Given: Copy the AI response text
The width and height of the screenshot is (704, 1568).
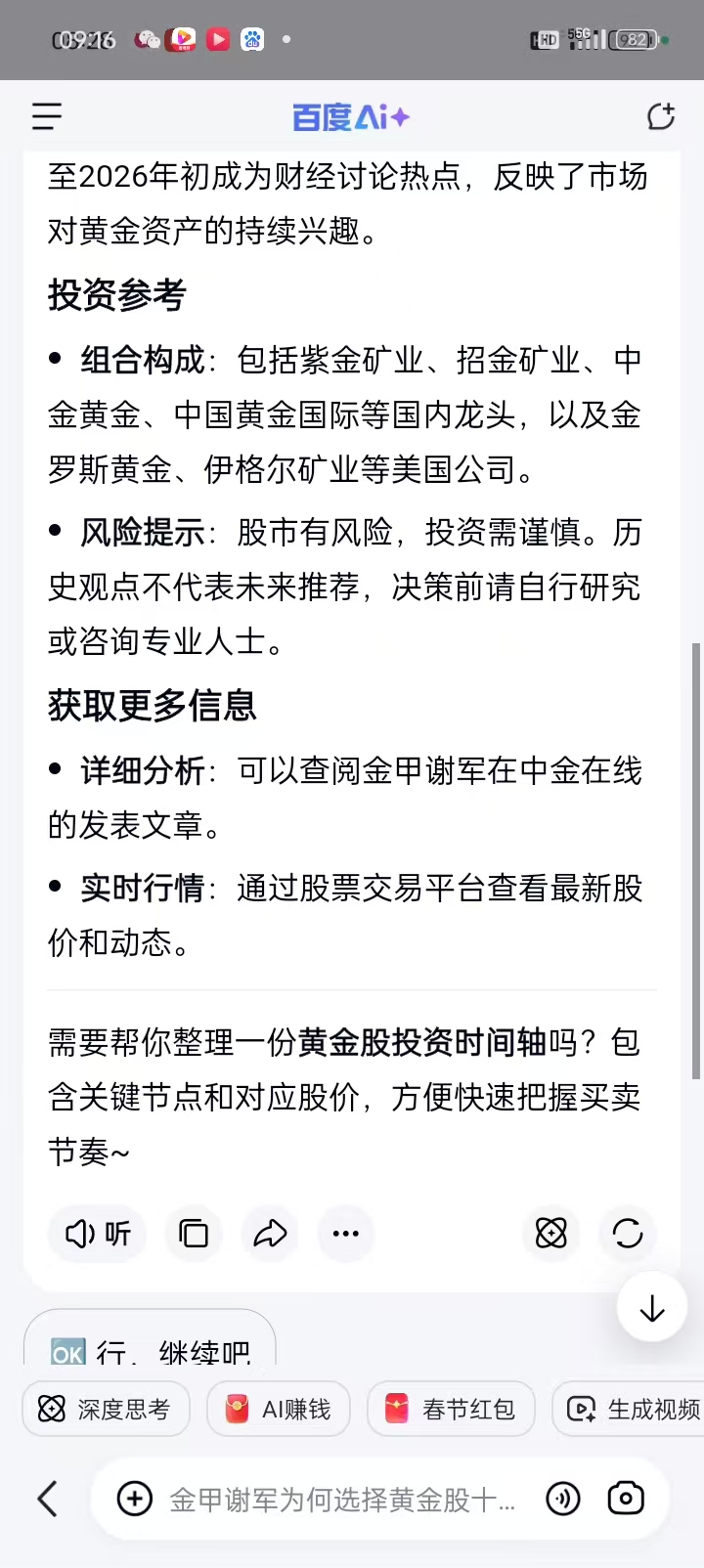Looking at the screenshot, I should pos(194,1234).
